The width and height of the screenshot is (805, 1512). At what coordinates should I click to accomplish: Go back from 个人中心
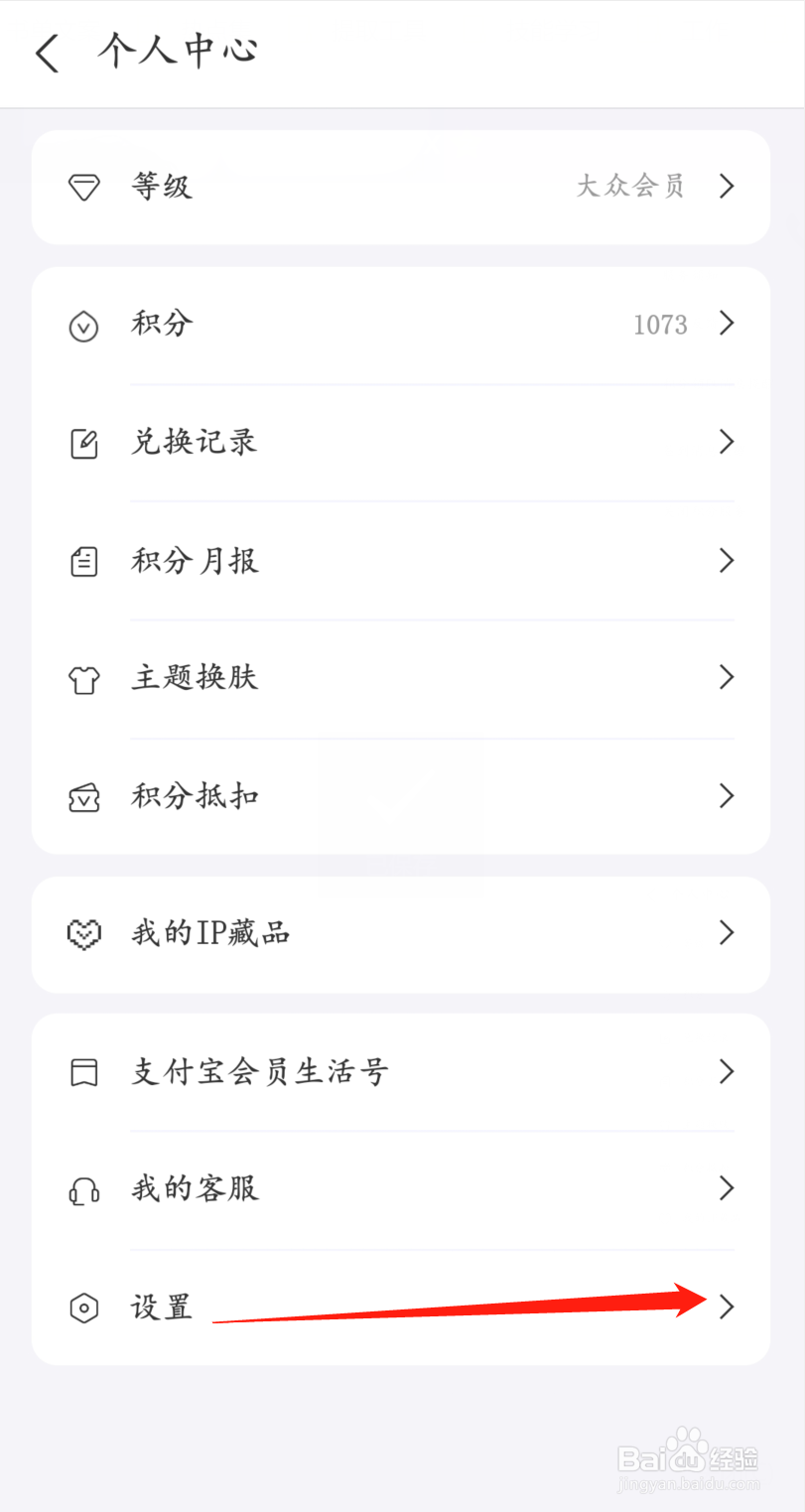(x=47, y=53)
